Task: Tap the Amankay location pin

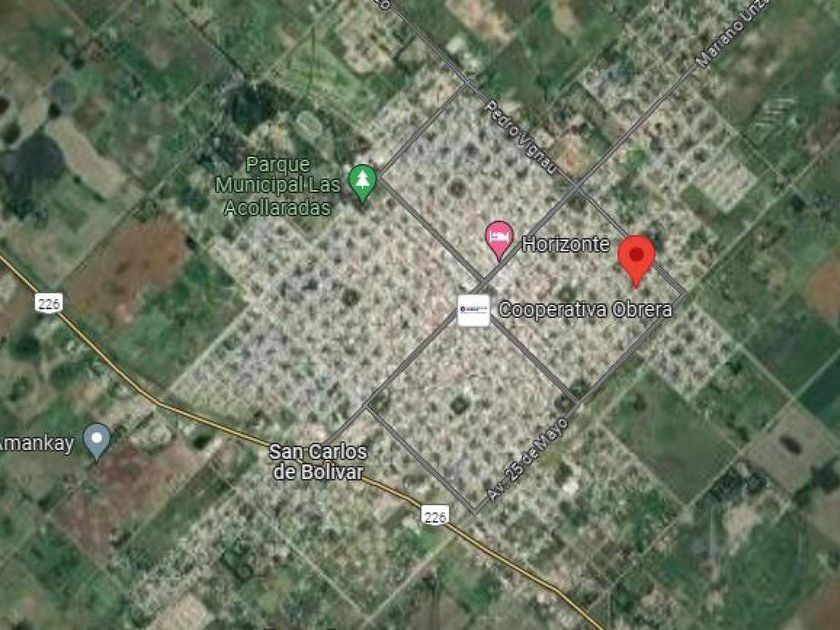Action: (x=96, y=440)
